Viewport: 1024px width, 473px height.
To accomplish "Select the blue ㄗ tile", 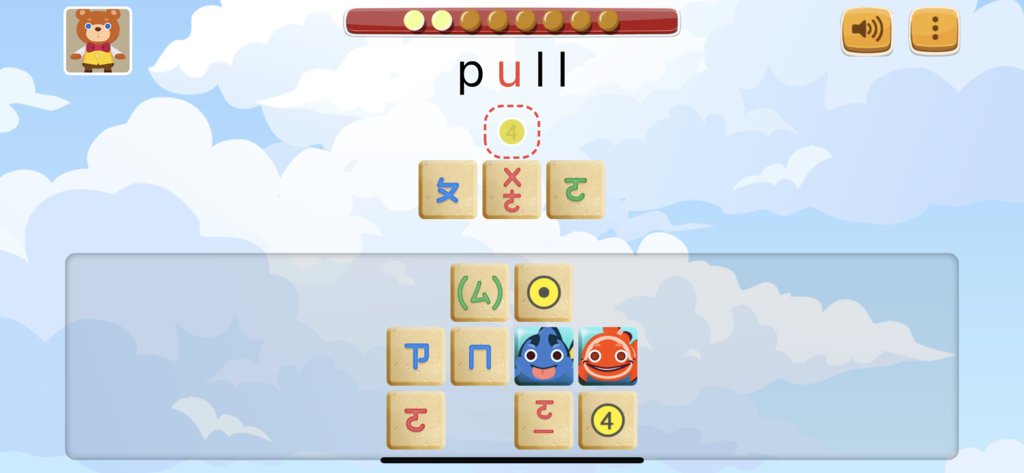I will (415, 356).
